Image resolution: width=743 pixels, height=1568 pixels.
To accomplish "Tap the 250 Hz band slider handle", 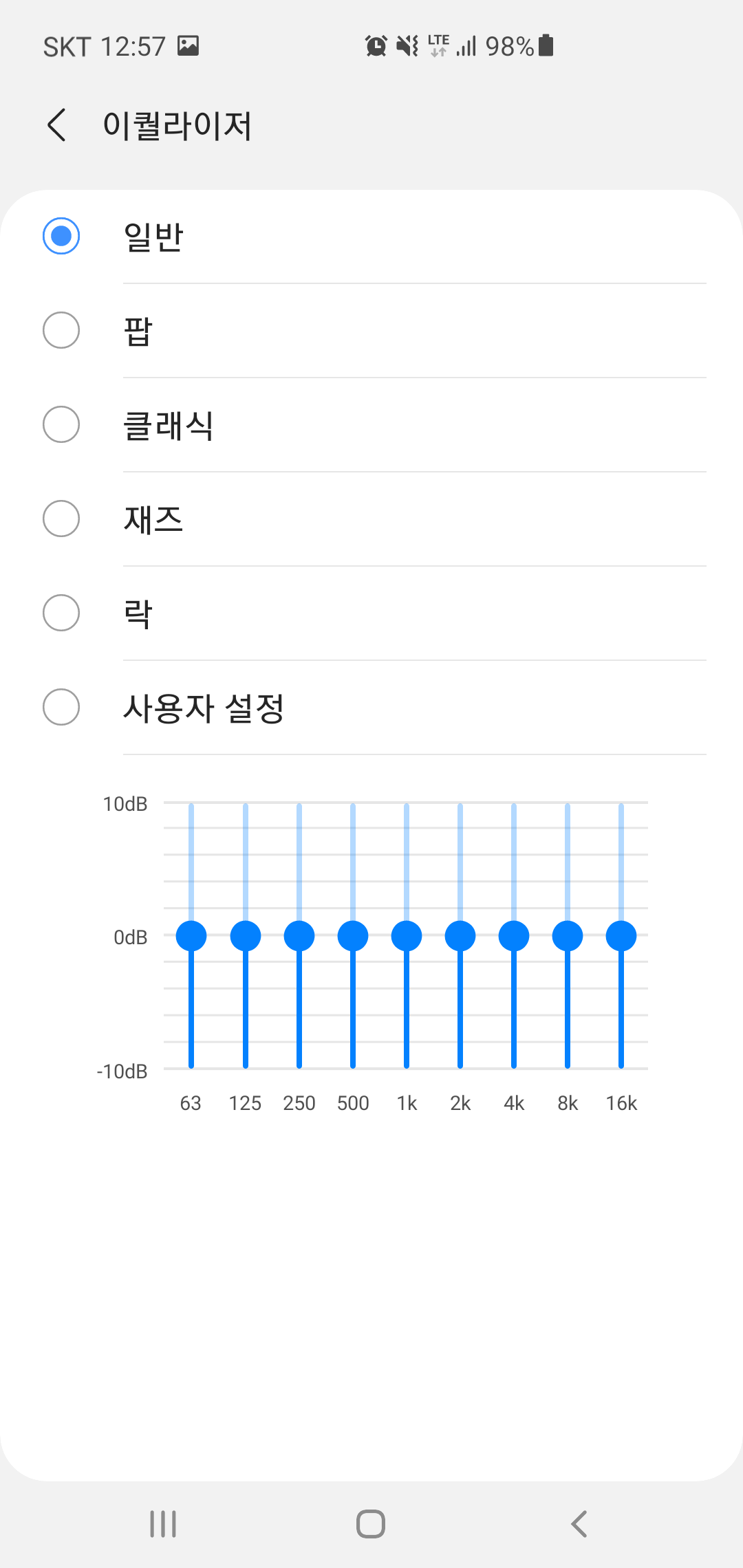I will click(x=299, y=936).
